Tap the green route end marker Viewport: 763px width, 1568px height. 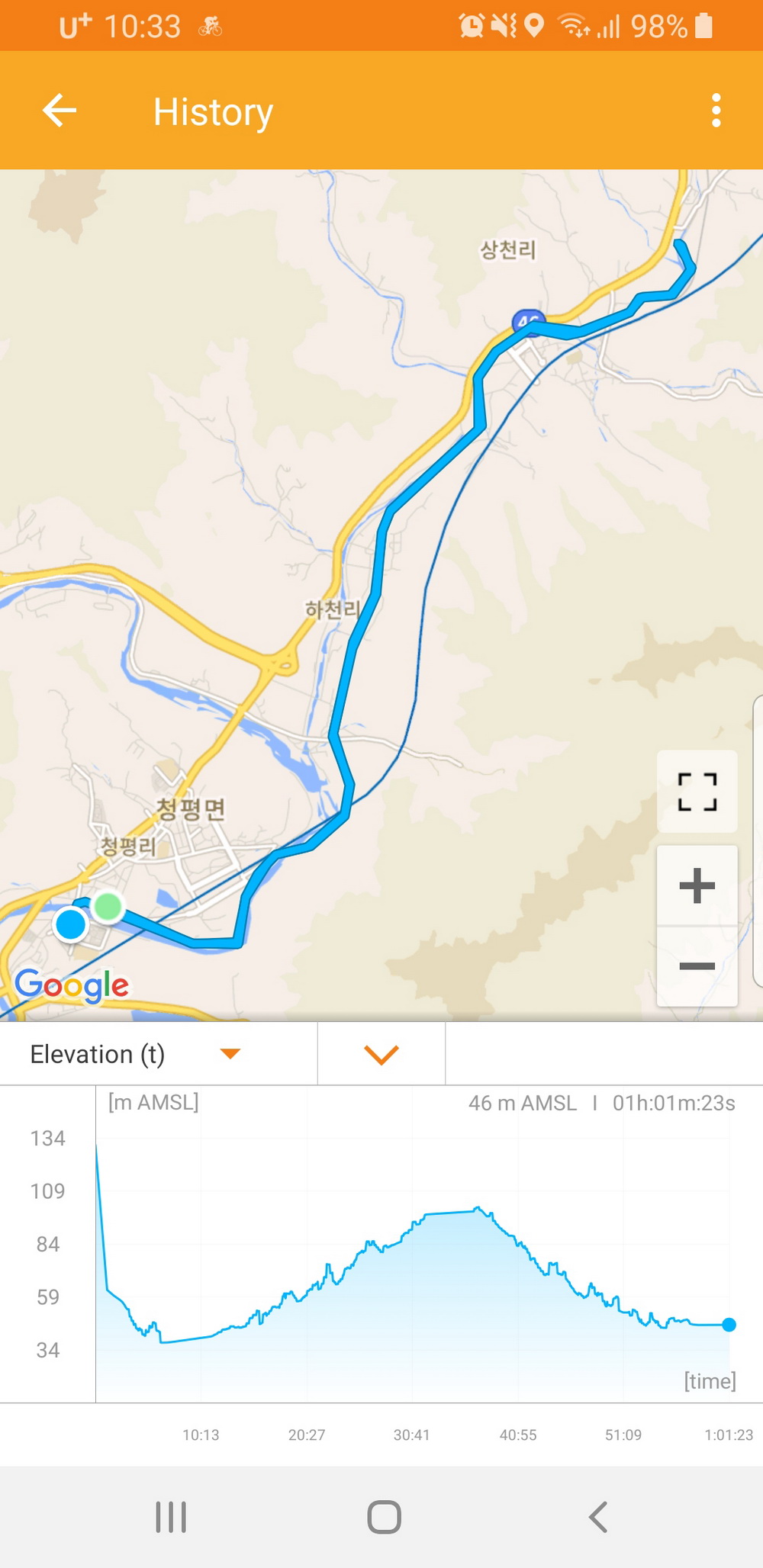click(x=108, y=907)
